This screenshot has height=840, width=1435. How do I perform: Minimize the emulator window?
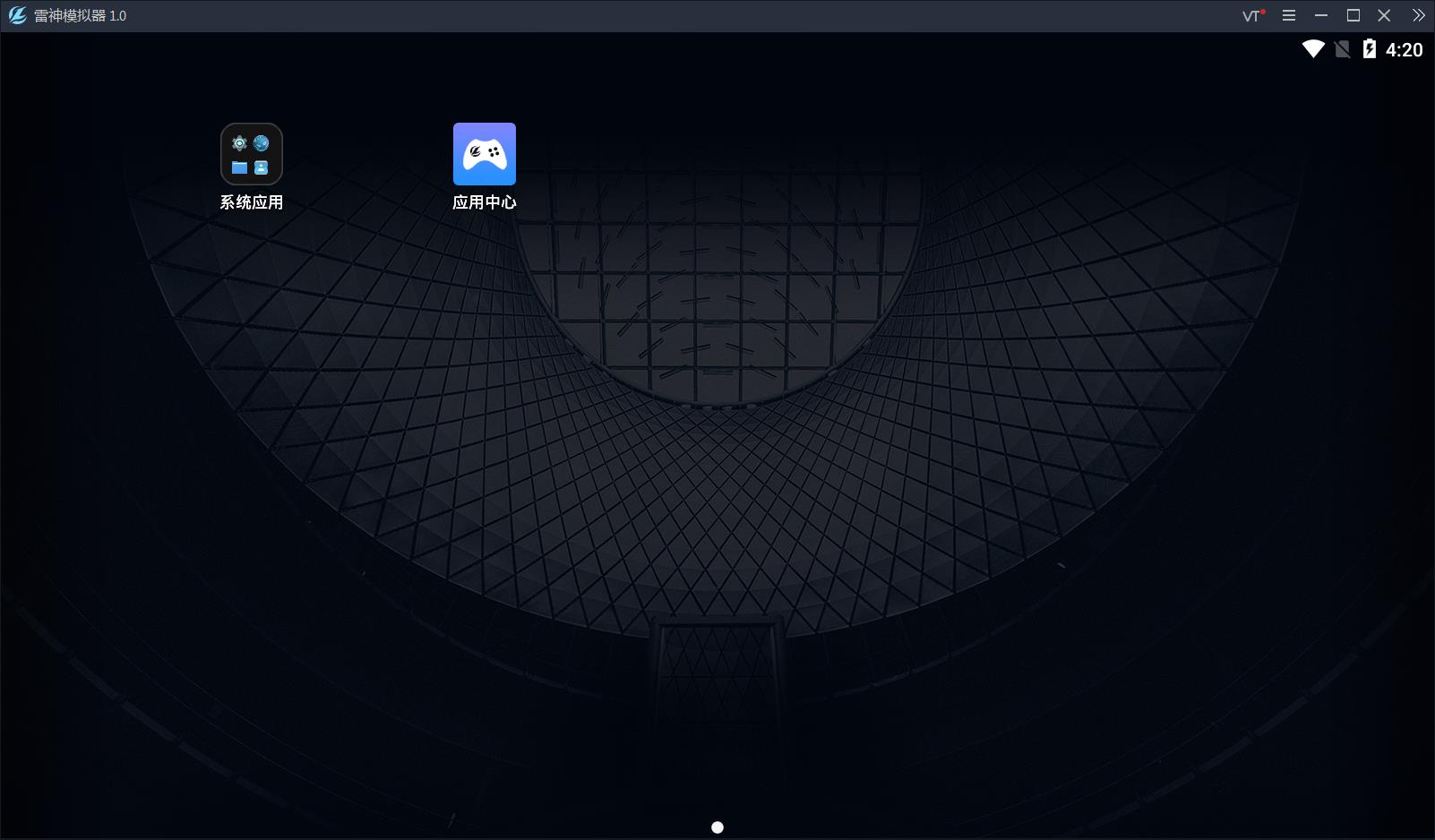tap(1321, 15)
